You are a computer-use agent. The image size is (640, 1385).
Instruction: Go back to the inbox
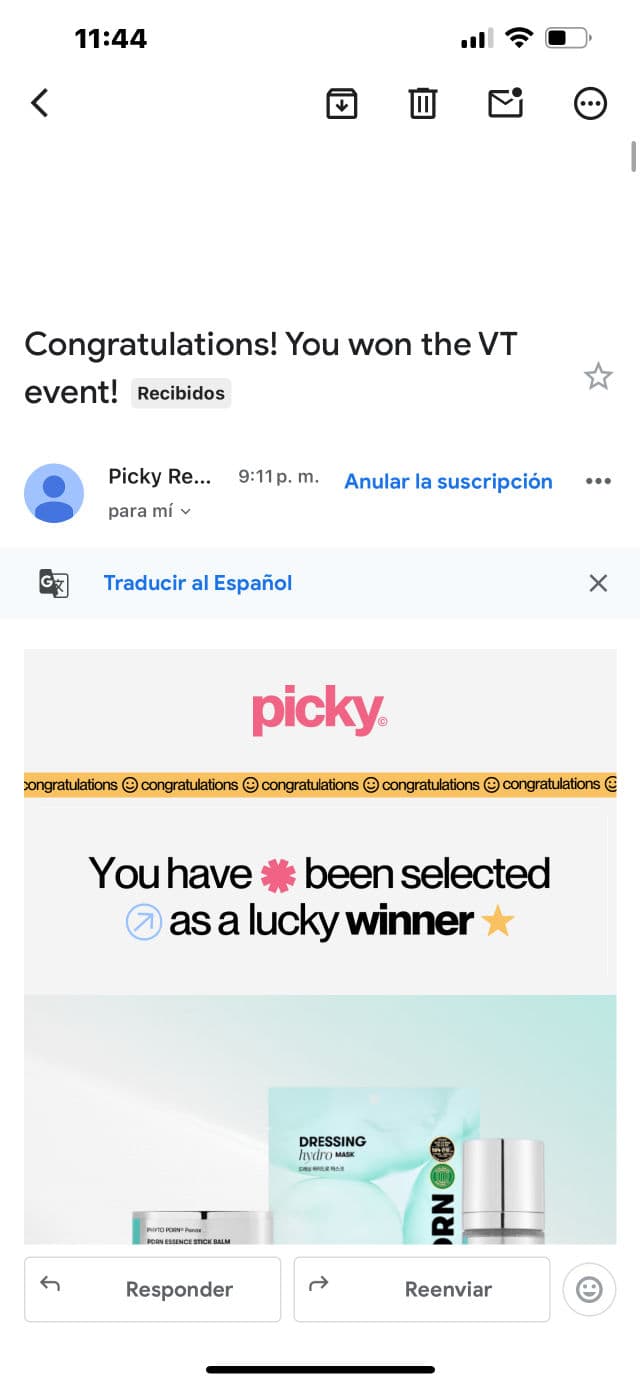tap(40, 103)
